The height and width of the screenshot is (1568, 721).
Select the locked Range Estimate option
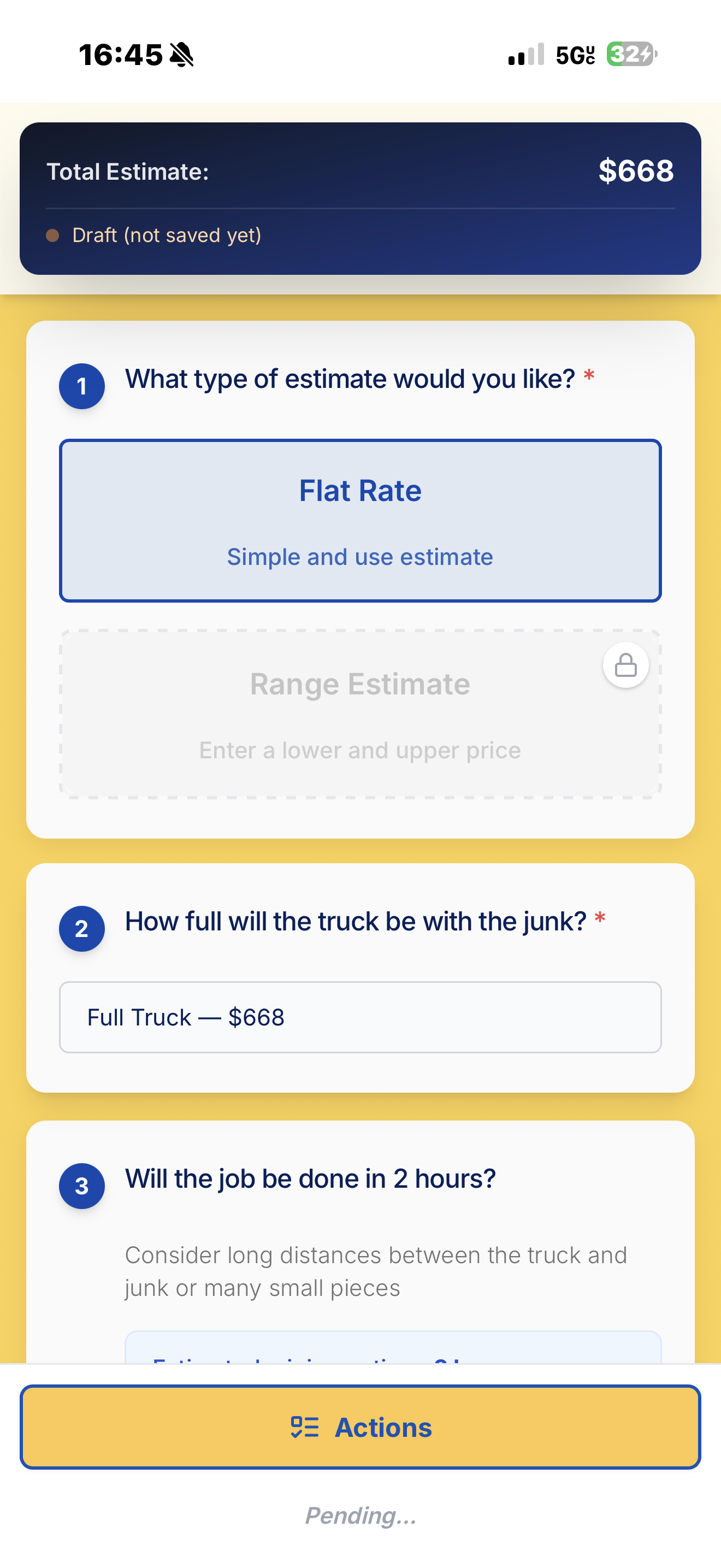pos(360,714)
